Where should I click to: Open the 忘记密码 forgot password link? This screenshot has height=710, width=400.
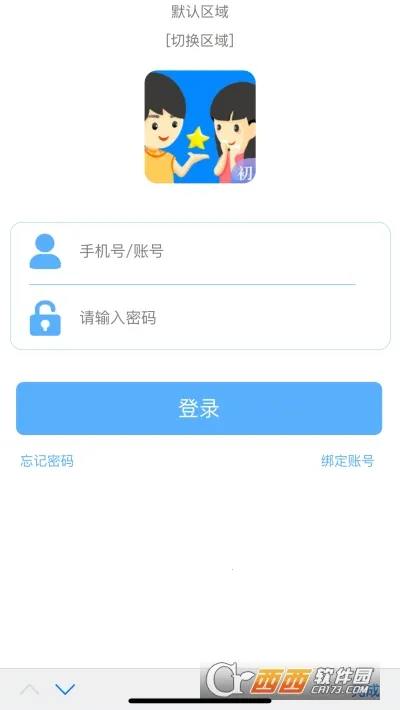pos(47,461)
